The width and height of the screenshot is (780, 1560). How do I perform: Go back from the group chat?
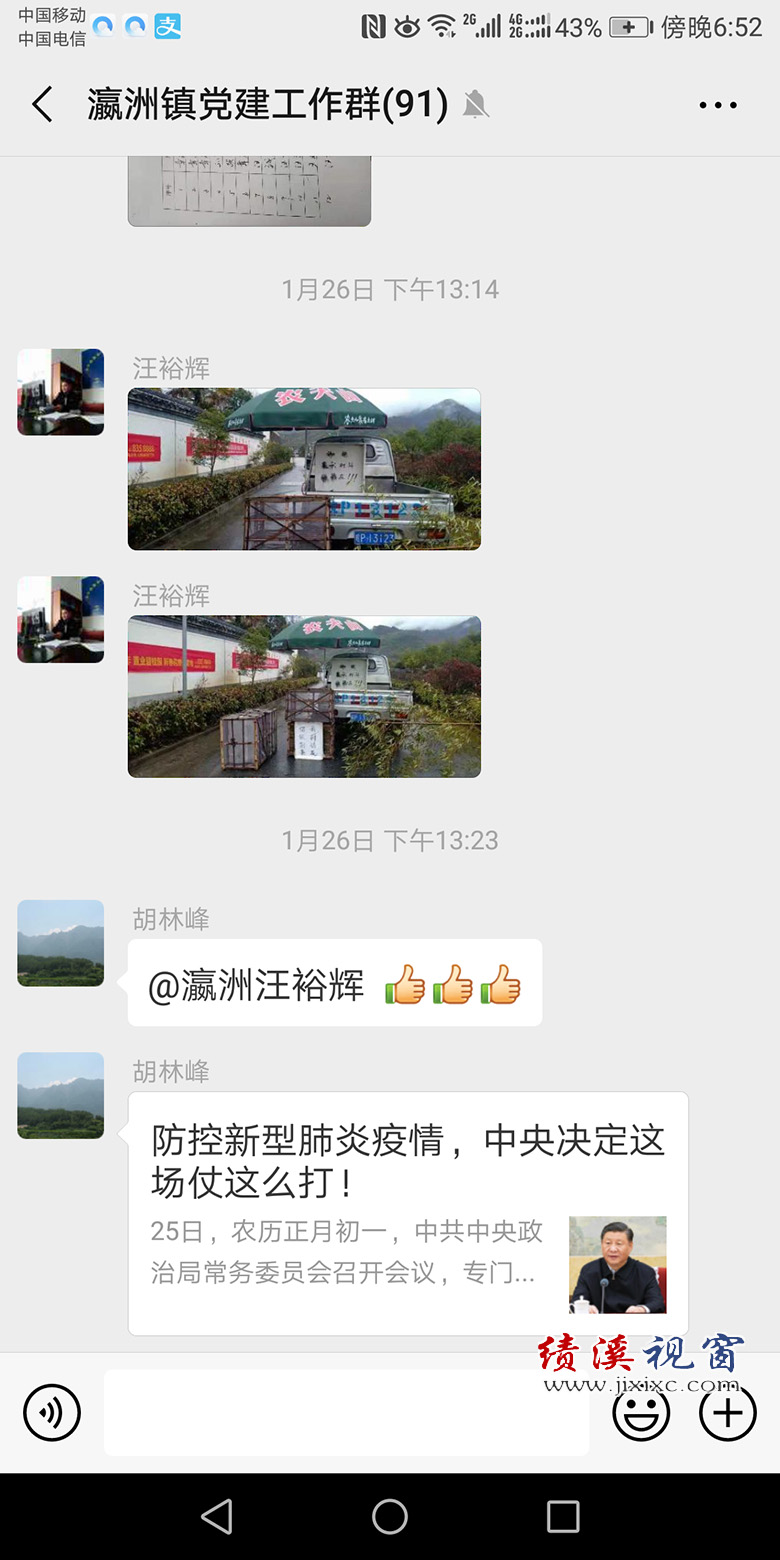42,104
